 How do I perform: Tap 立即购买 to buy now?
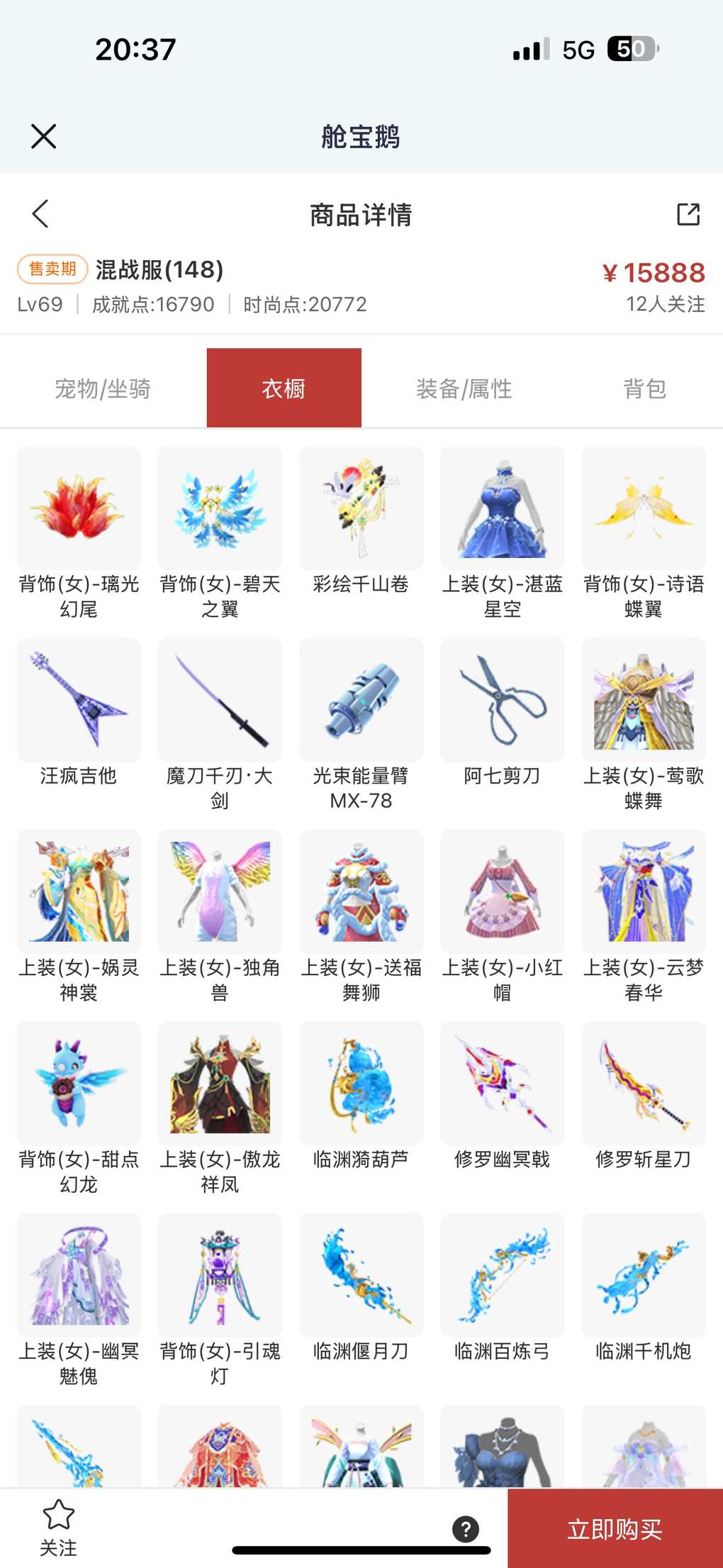point(615,1528)
